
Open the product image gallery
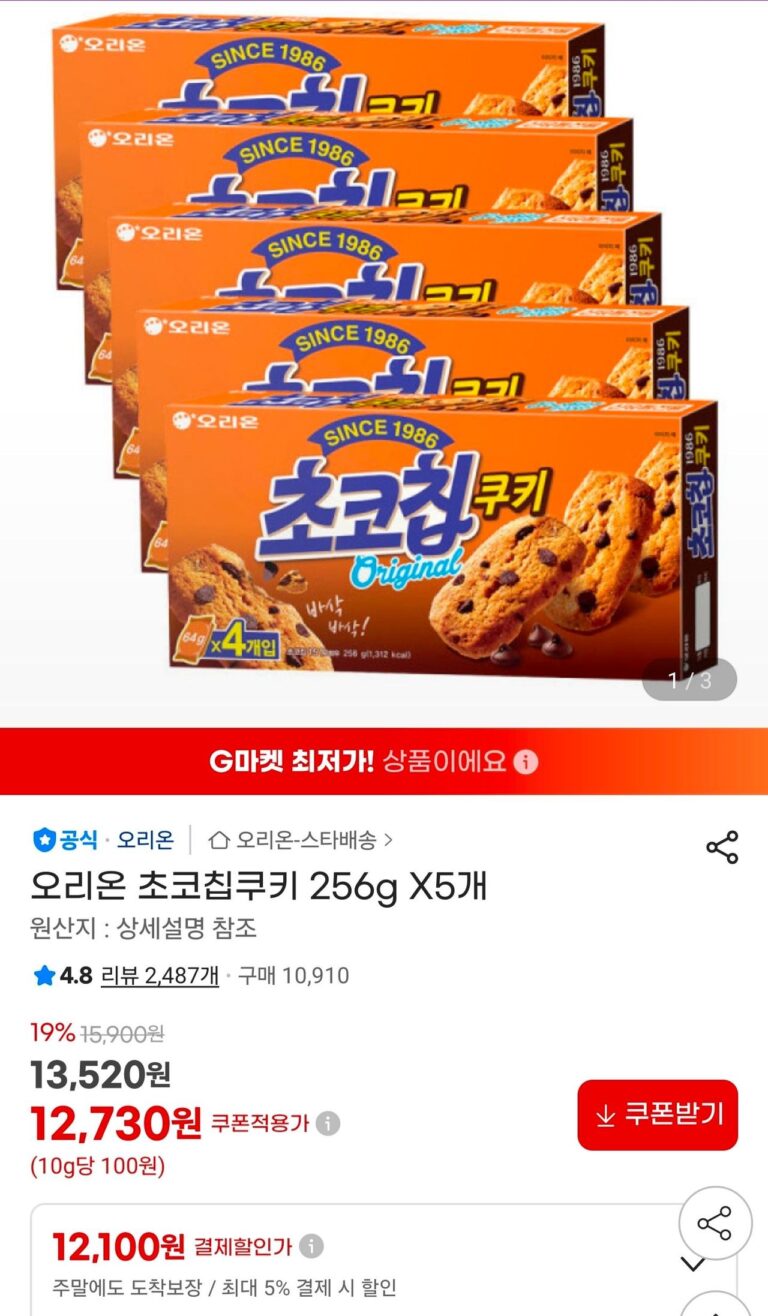click(x=384, y=360)
